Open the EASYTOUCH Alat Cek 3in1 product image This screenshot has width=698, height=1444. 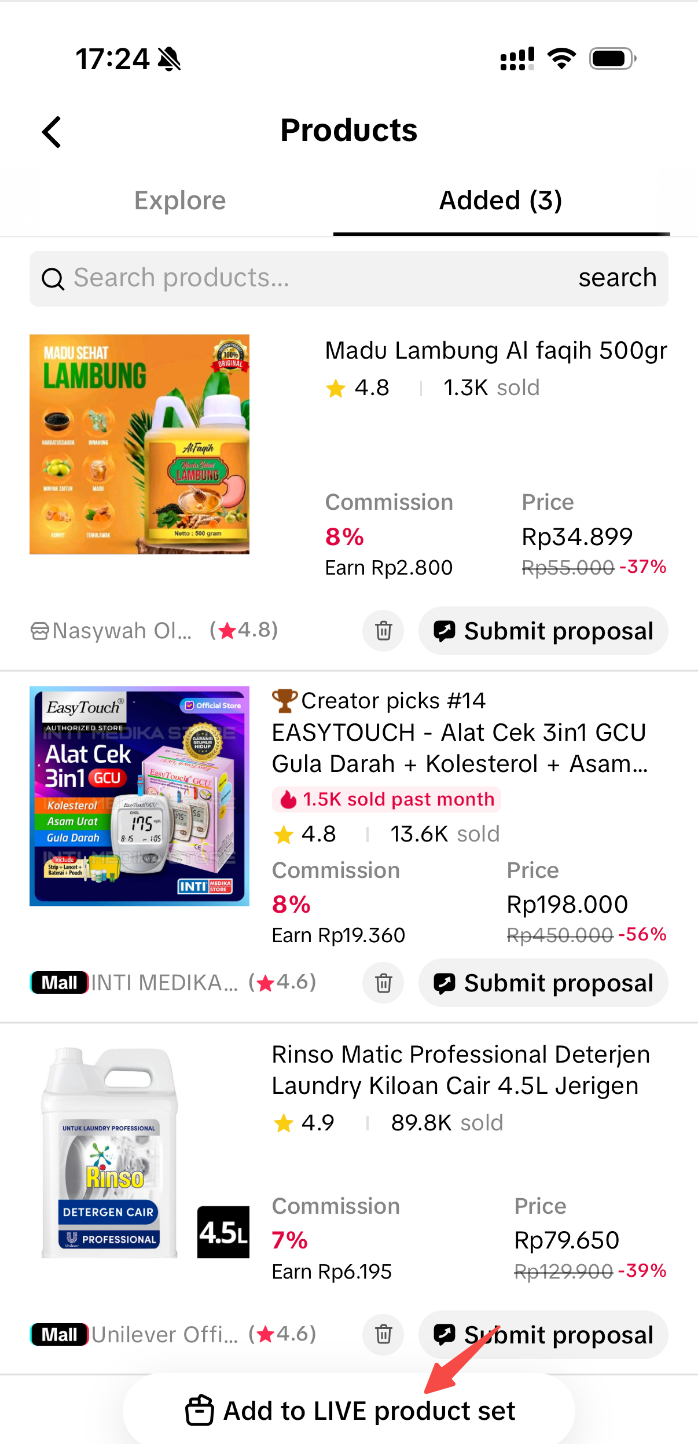[140, 796]
